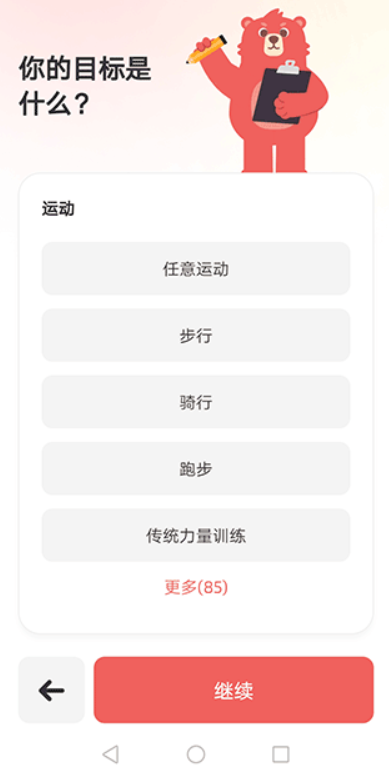Viewport: 389px width, 771px height.
Task: Choose 传统力量训练
Action: pos(196,535)
